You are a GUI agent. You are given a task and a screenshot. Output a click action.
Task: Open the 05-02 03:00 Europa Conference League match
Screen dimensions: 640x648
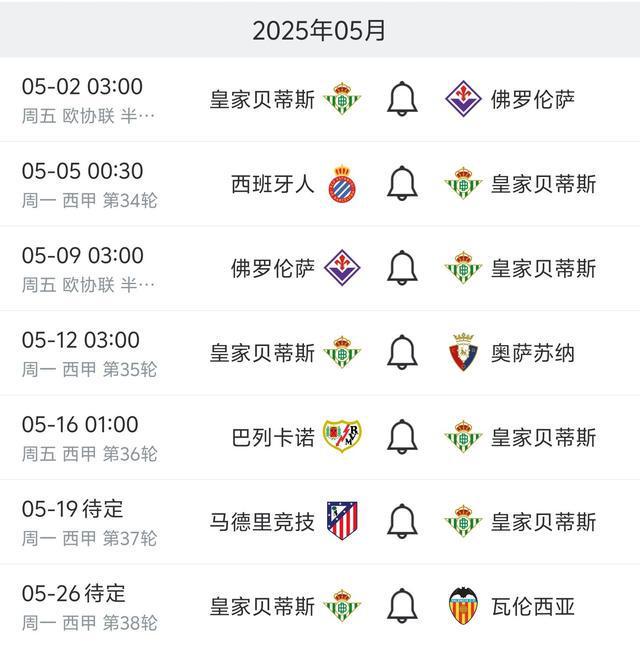tap(90, 100)
